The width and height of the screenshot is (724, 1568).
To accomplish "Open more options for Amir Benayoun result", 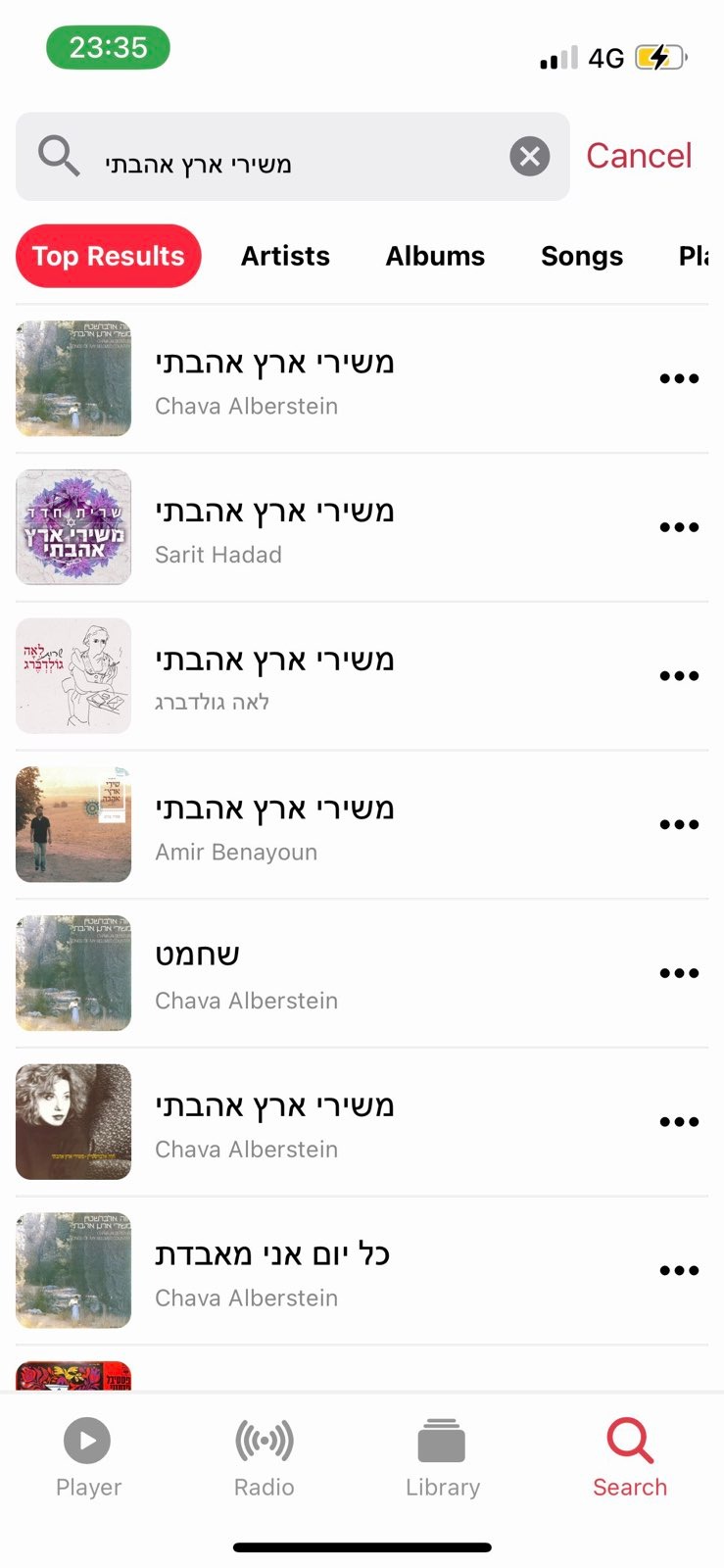I will (679, 825).
